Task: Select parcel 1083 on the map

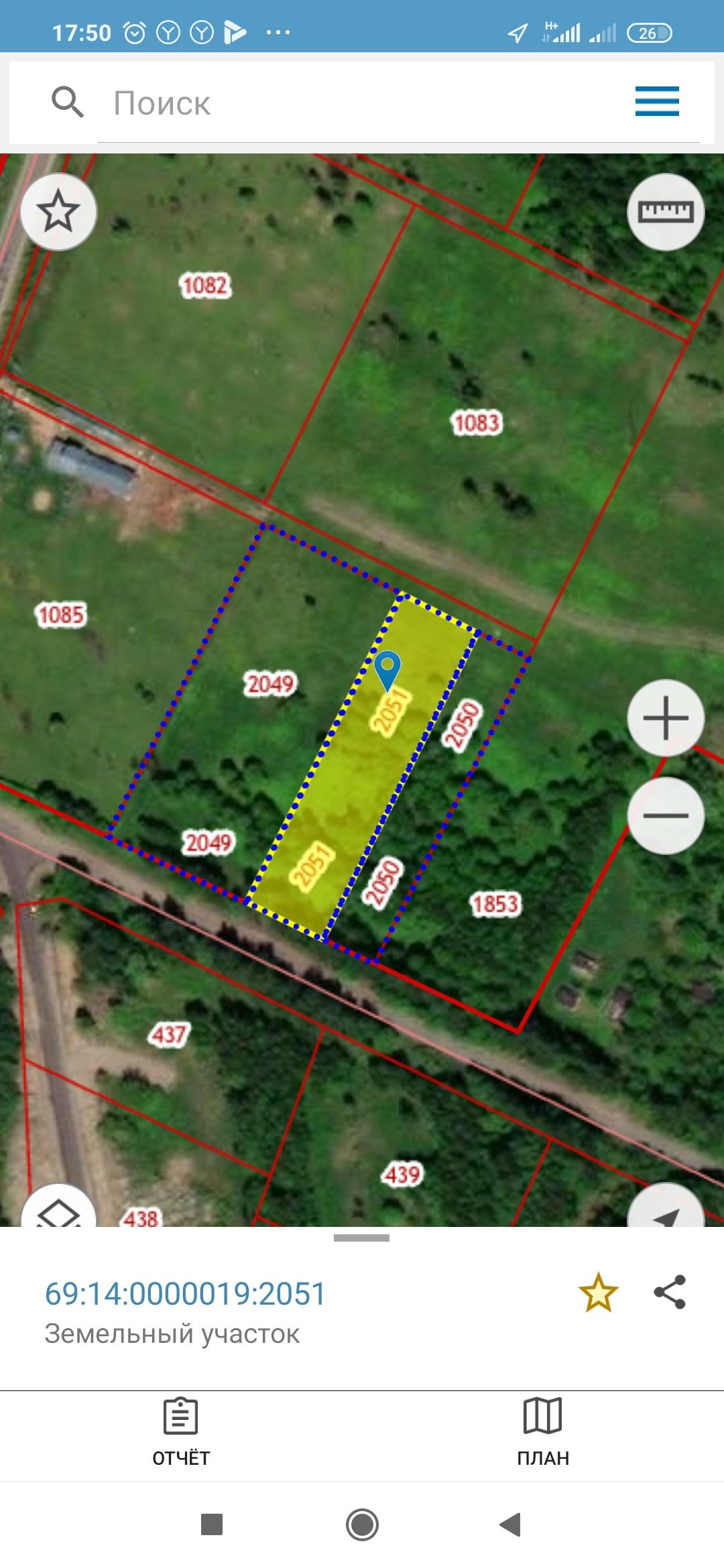Action: [477, 423]
